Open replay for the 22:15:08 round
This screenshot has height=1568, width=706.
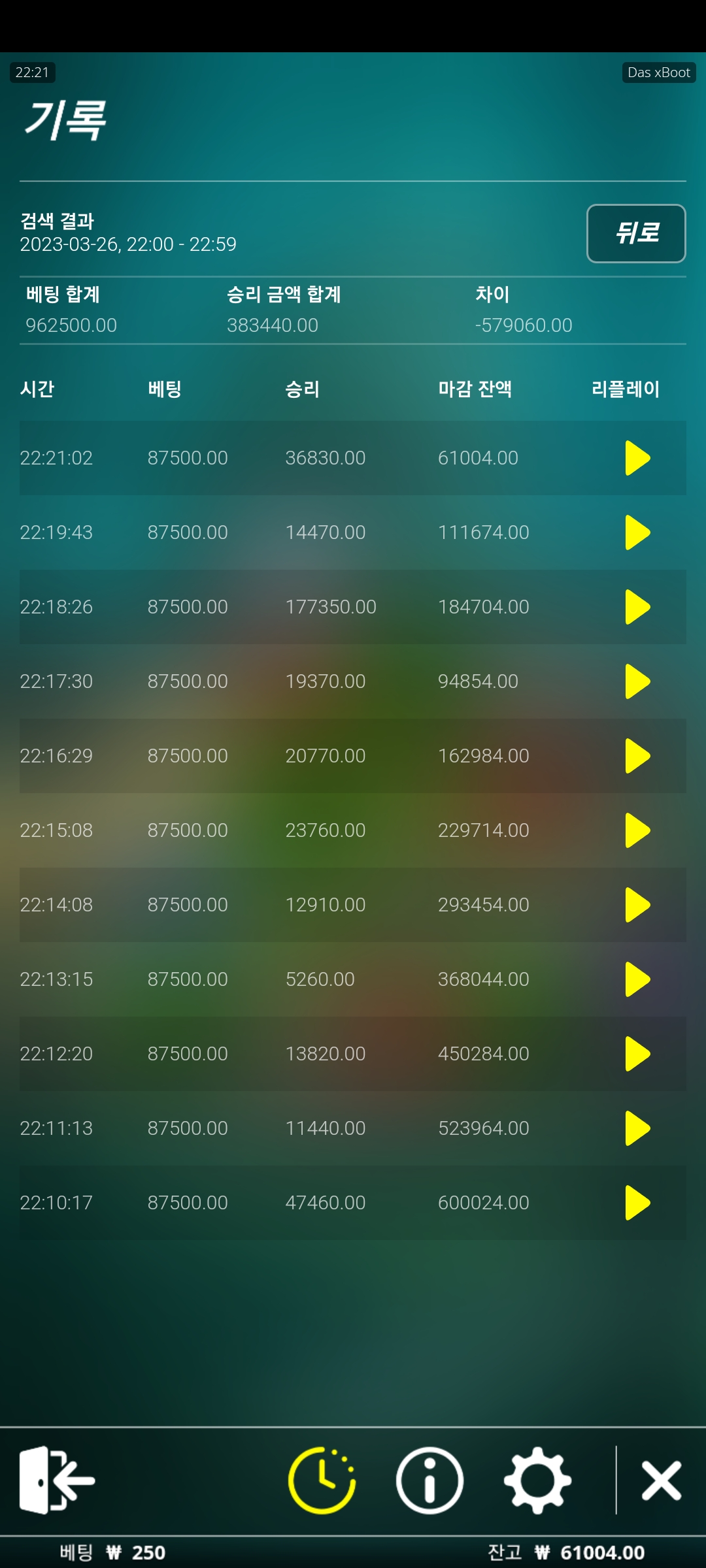point(637,830)
